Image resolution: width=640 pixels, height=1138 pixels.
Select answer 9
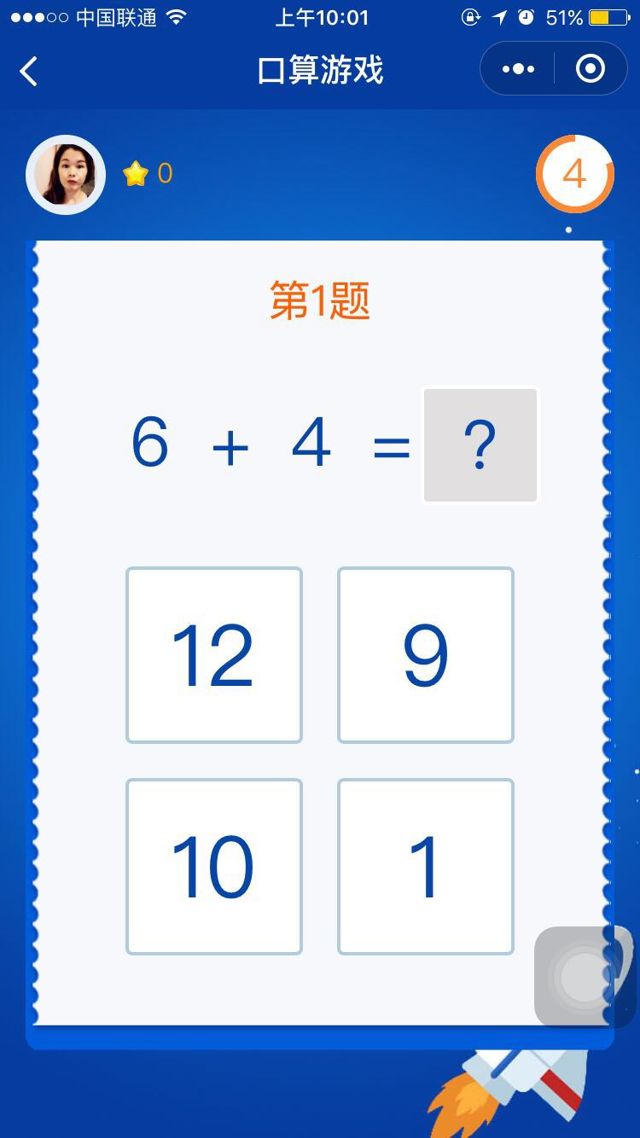(x=425, y=655)
